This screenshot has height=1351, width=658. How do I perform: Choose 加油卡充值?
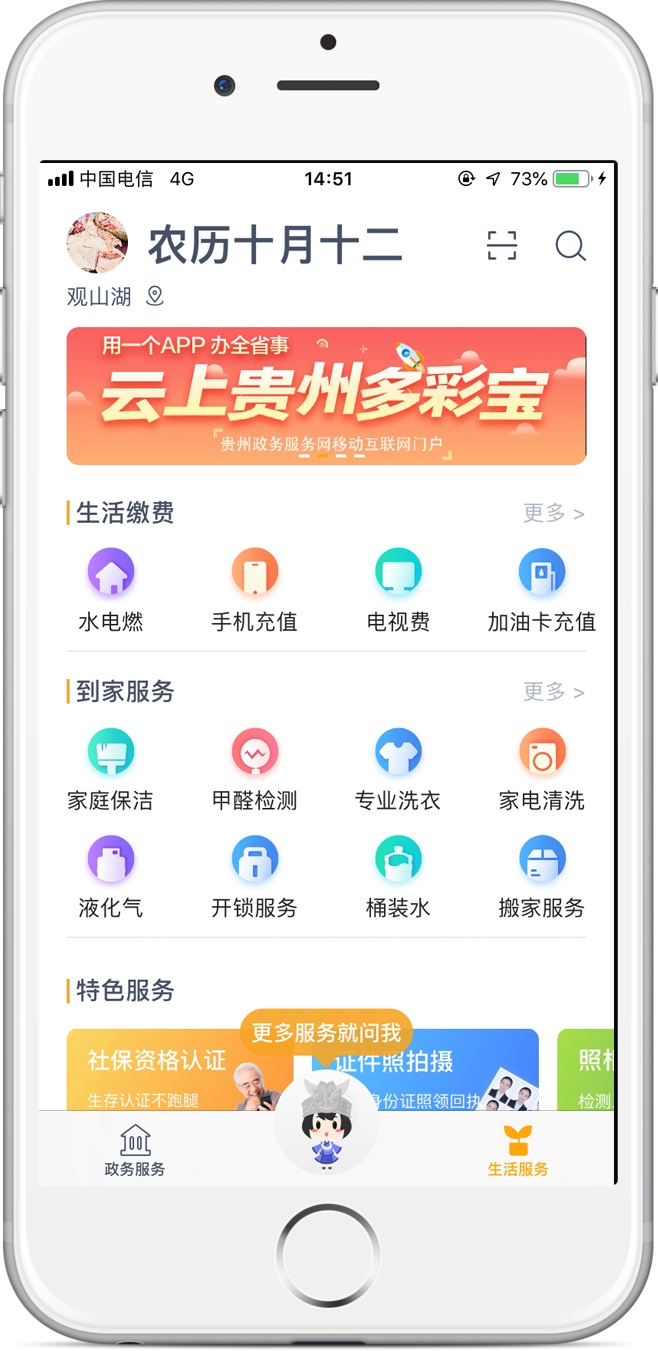pos(542,591)
